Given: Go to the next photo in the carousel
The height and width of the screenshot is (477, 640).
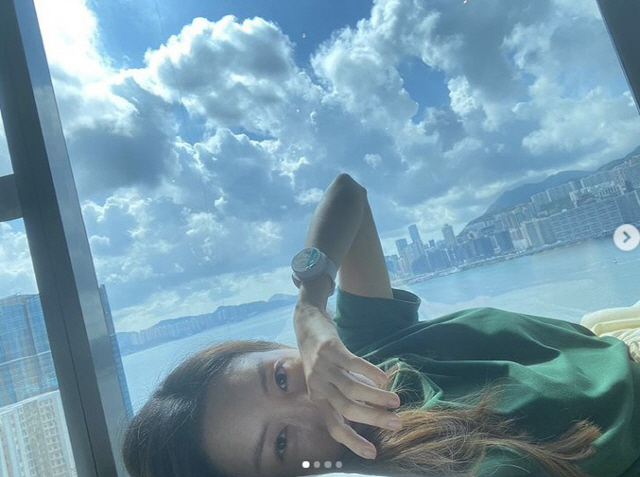Looking at the screenshot, I should [626, 237].
